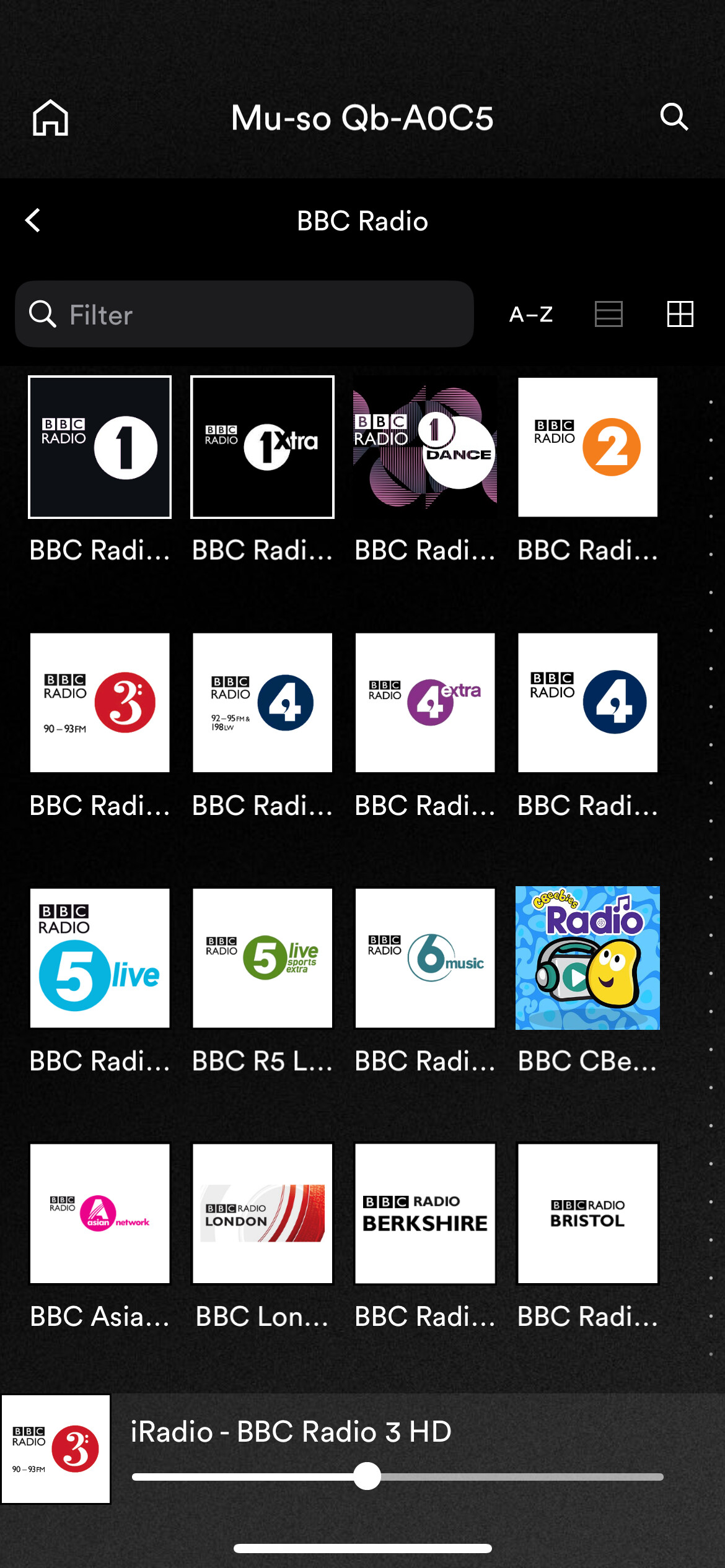Select BBC Radio 1 Dance station
This screenshot has height=1568, width=725.
[425, 447]
